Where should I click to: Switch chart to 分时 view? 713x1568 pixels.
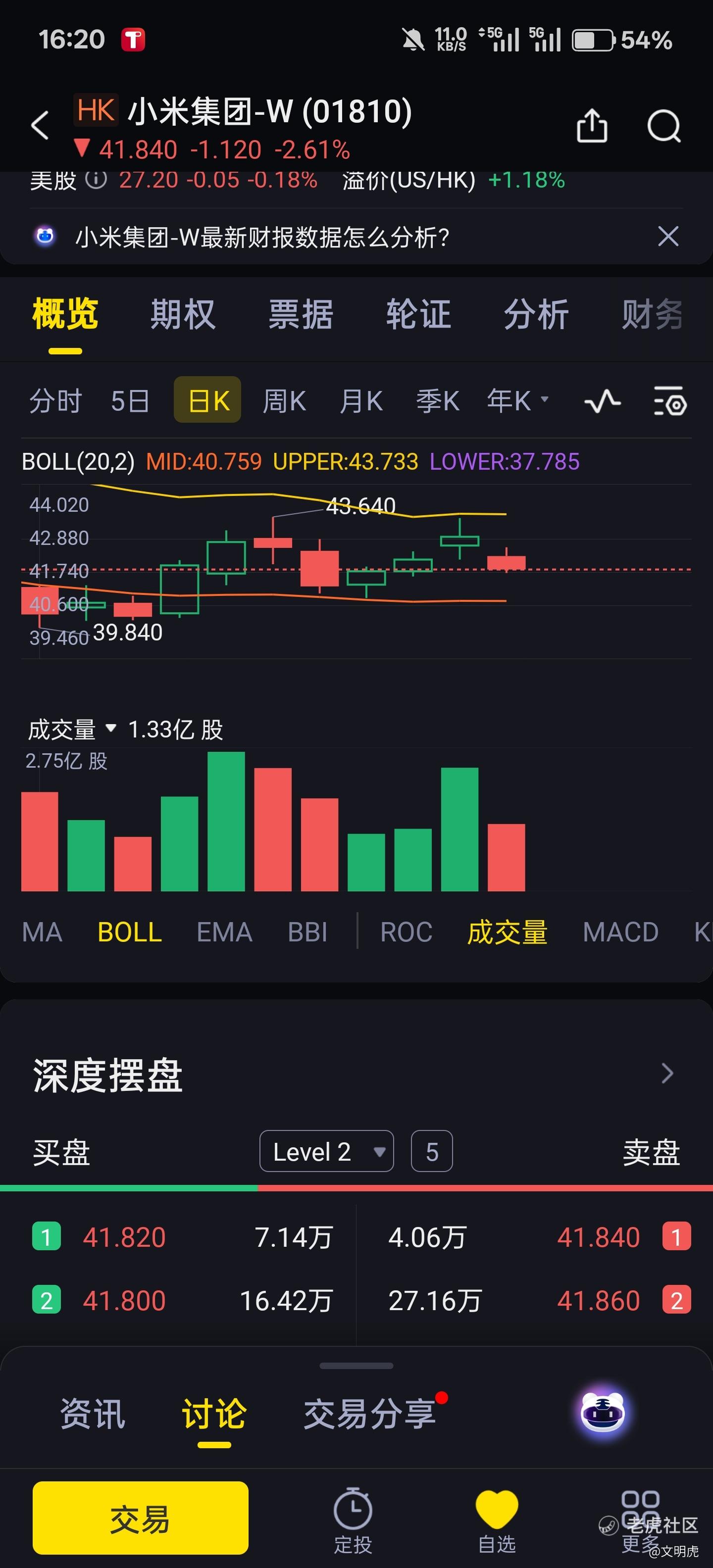point(55,401)
